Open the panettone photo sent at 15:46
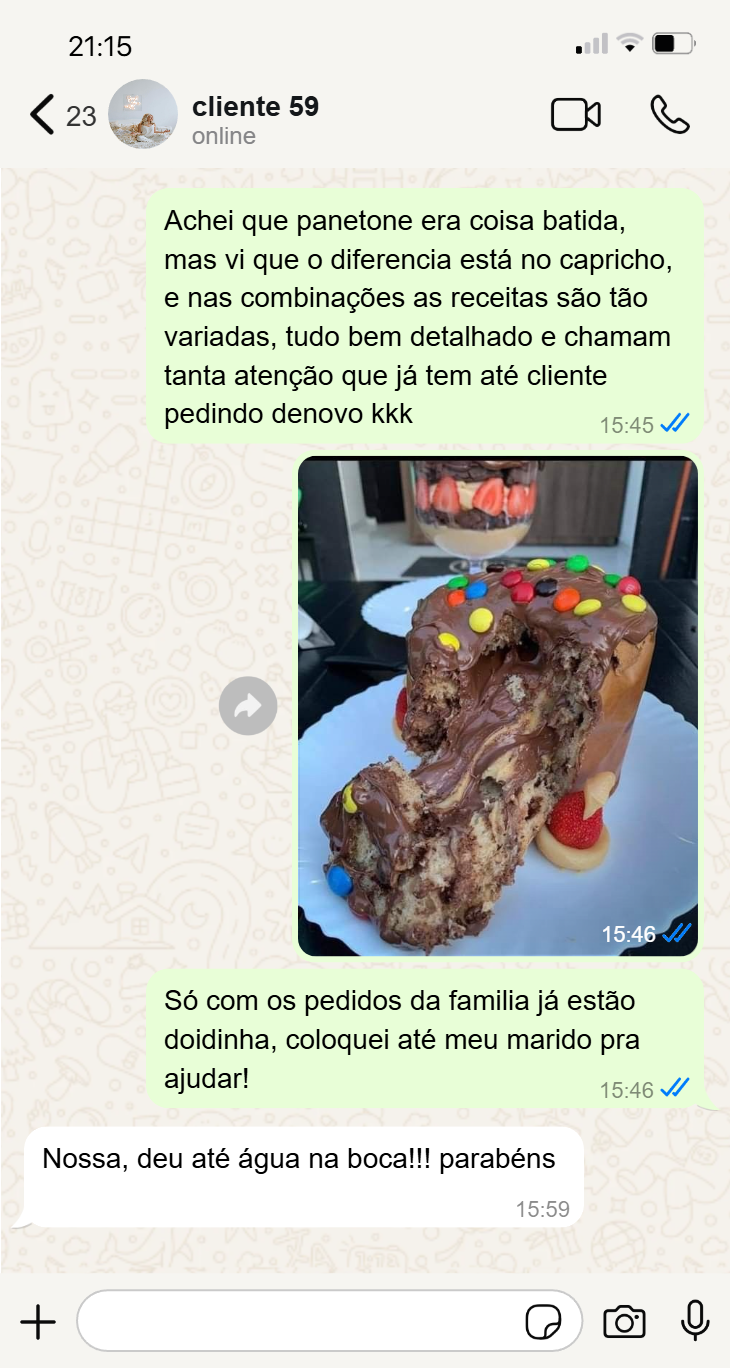 pyautogui.click(x=497, y=705)
